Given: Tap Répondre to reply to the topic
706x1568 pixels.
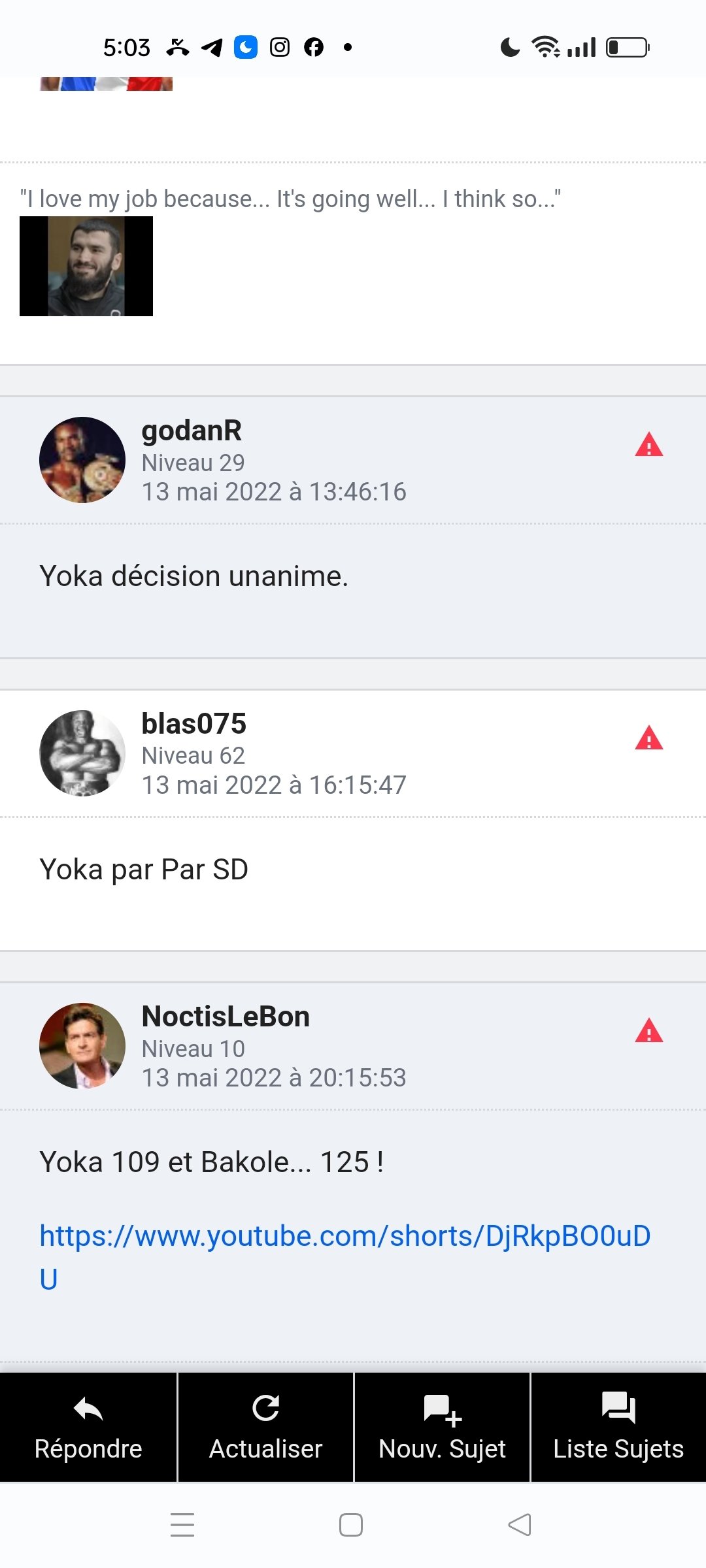Looking at the screenshot, I should (x=88, y=1427).
